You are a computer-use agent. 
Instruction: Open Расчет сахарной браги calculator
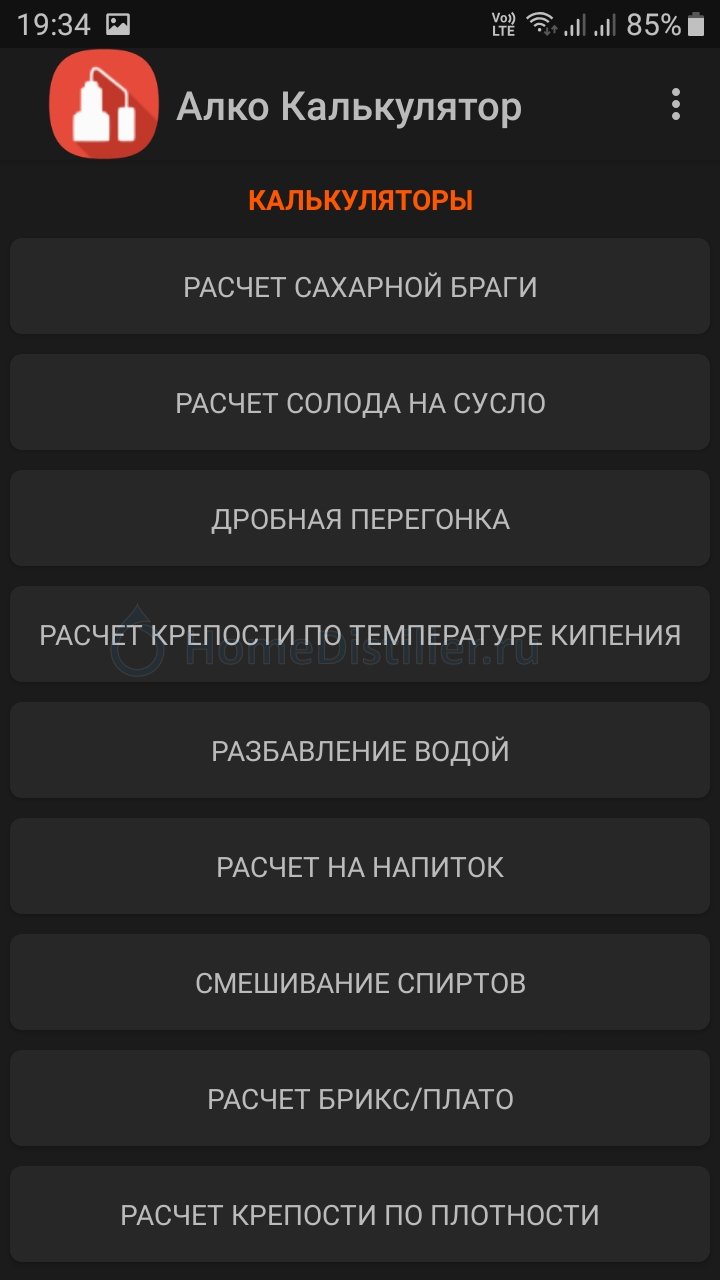coord(360,287)
